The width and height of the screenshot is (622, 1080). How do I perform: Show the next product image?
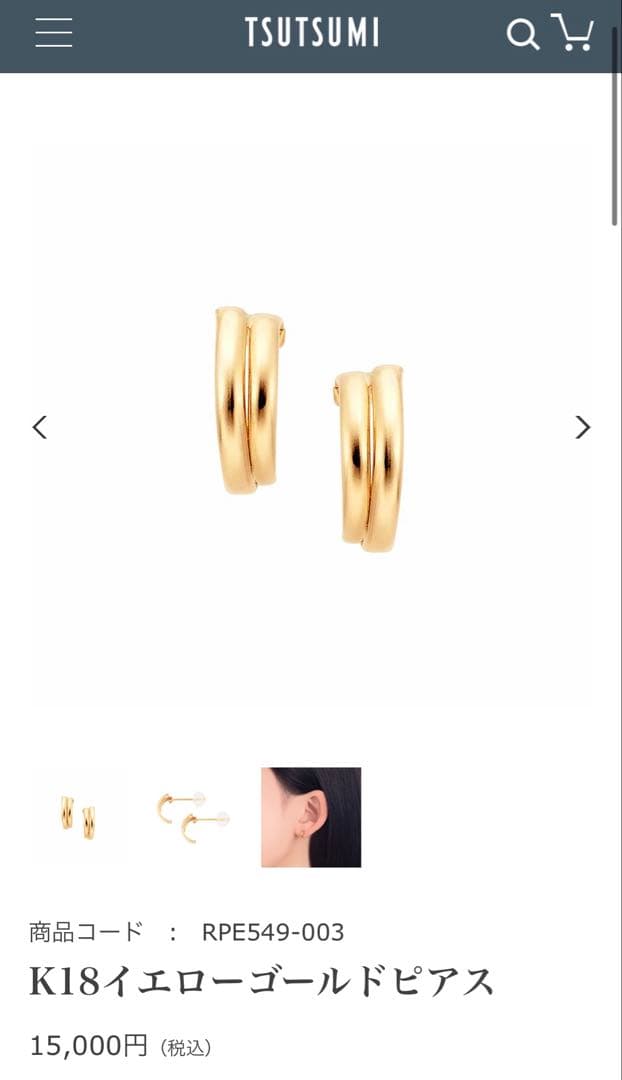582,427
